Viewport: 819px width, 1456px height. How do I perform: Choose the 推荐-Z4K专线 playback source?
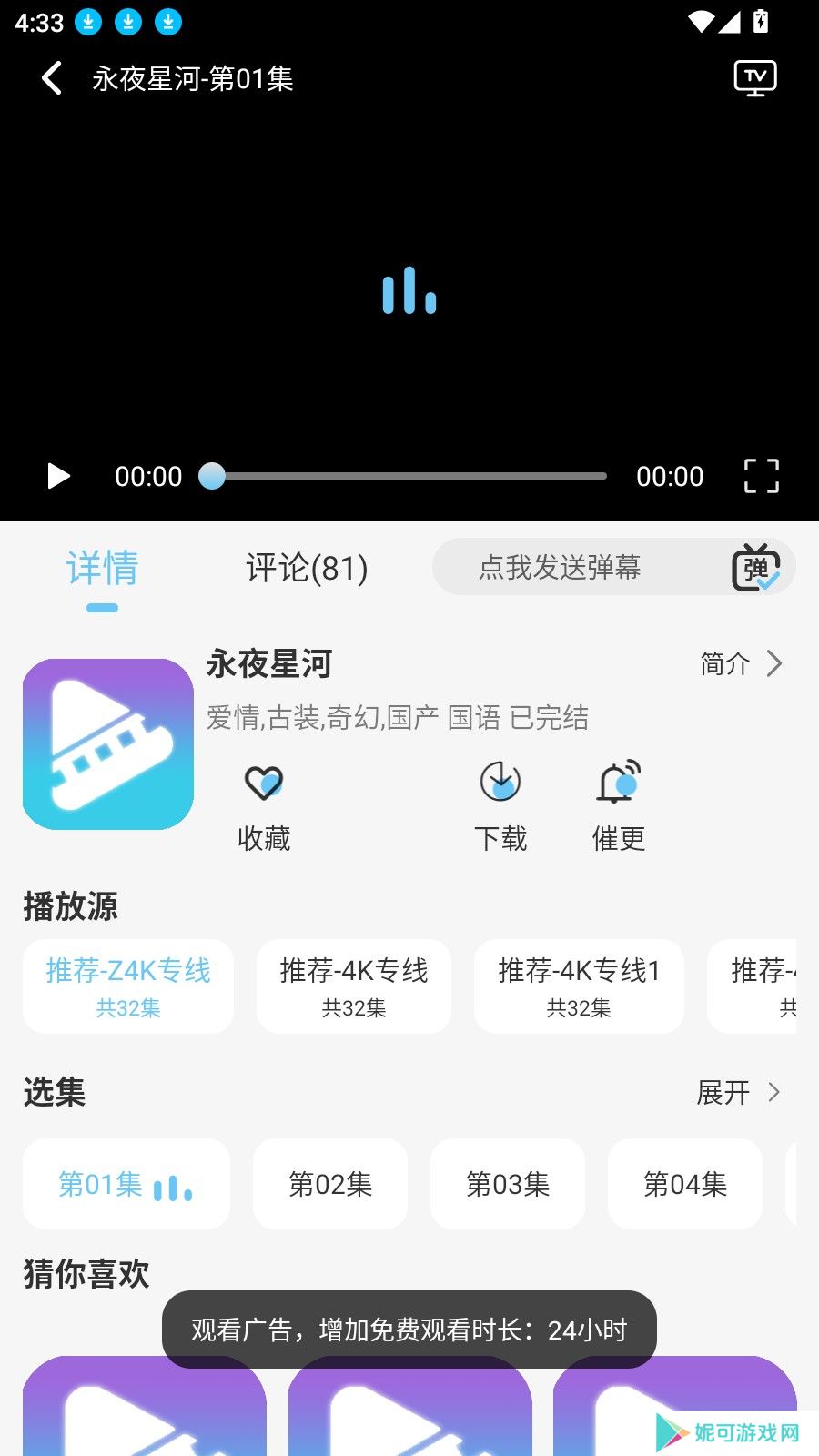pos(128,986)
